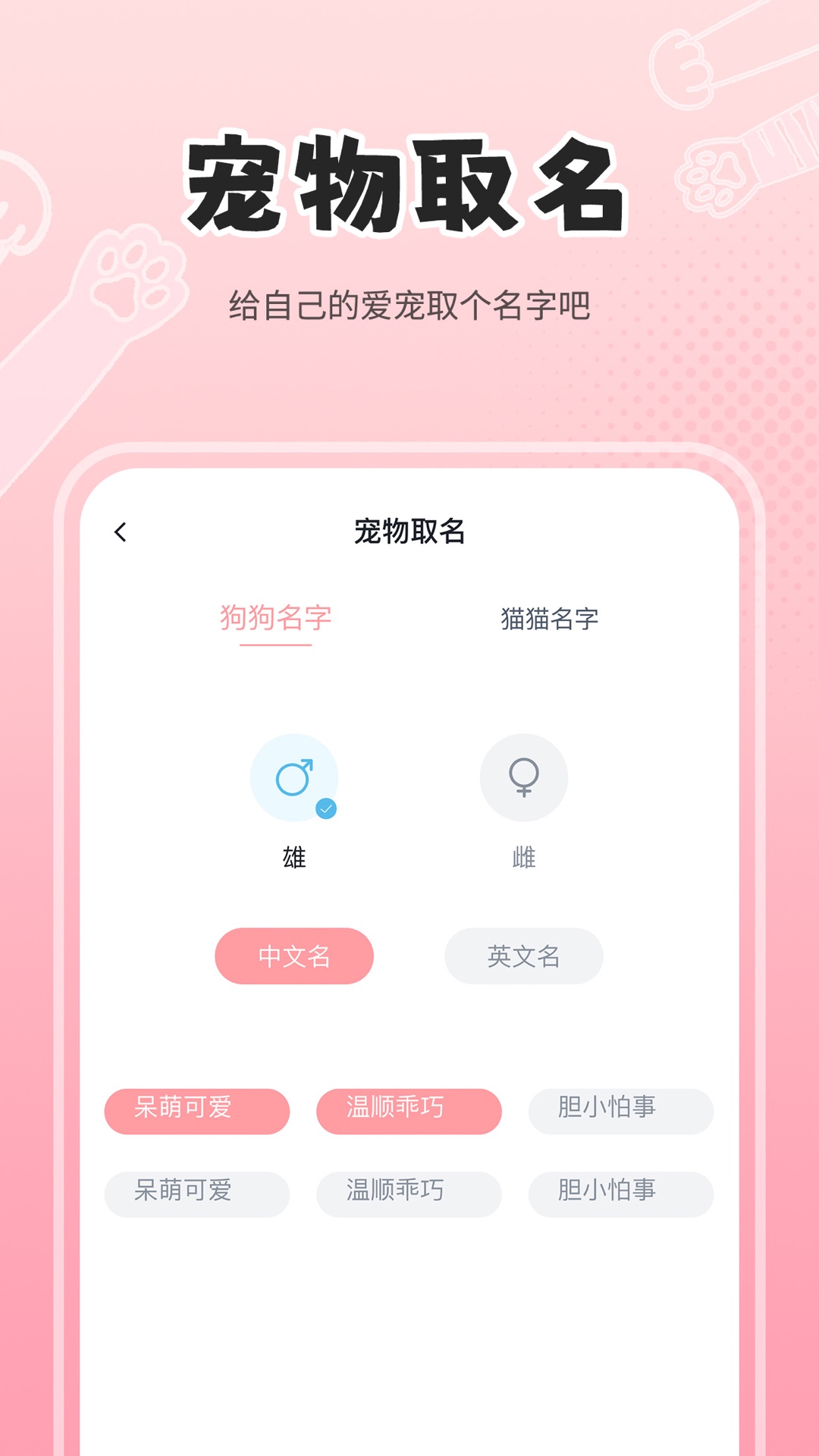Tap the subtitle 给自己的爱宠取个名字吧

point(409,302)
